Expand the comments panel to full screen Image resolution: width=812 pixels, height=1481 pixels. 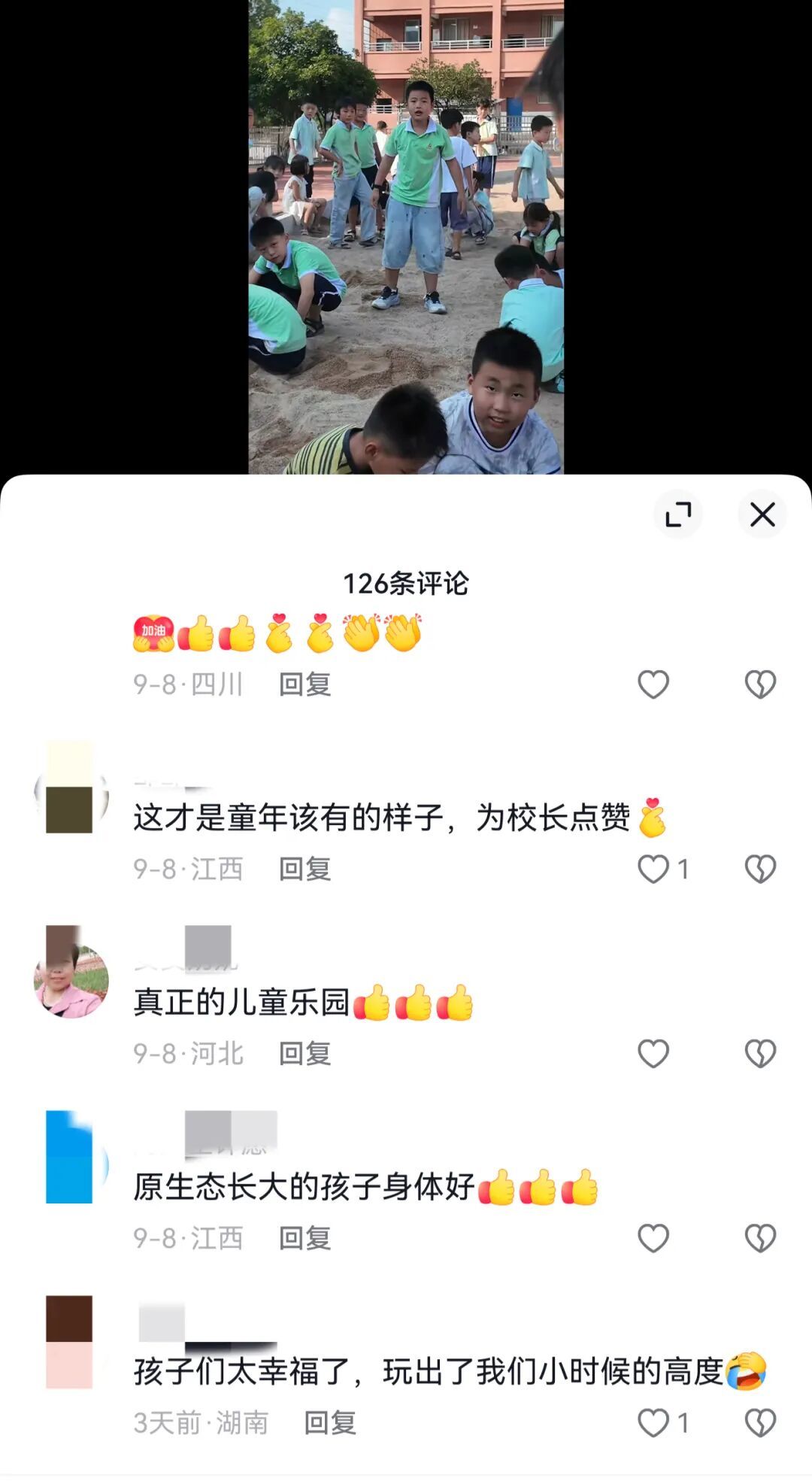(x=678, y=514)
